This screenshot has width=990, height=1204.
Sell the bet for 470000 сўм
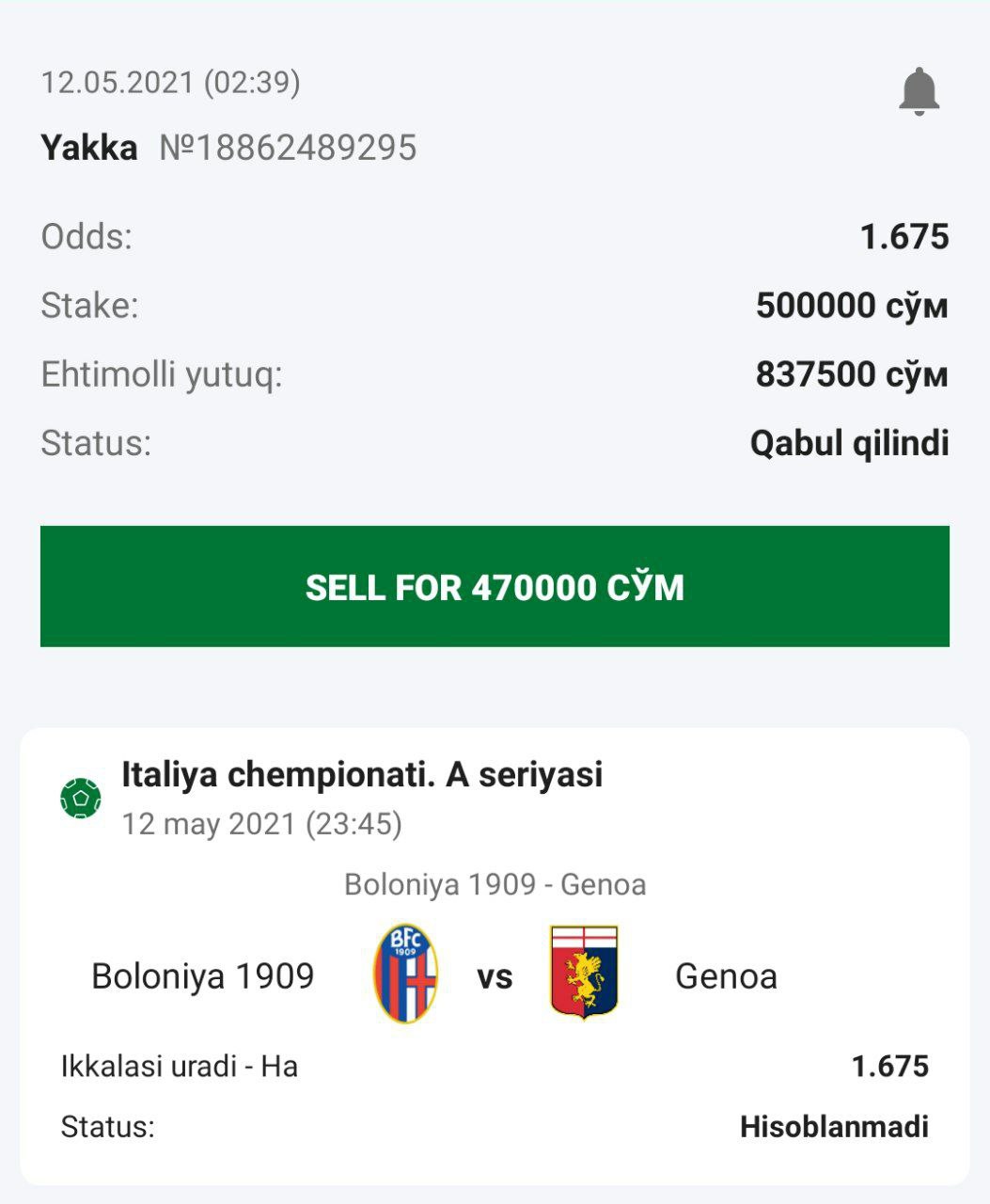[495, 586]
